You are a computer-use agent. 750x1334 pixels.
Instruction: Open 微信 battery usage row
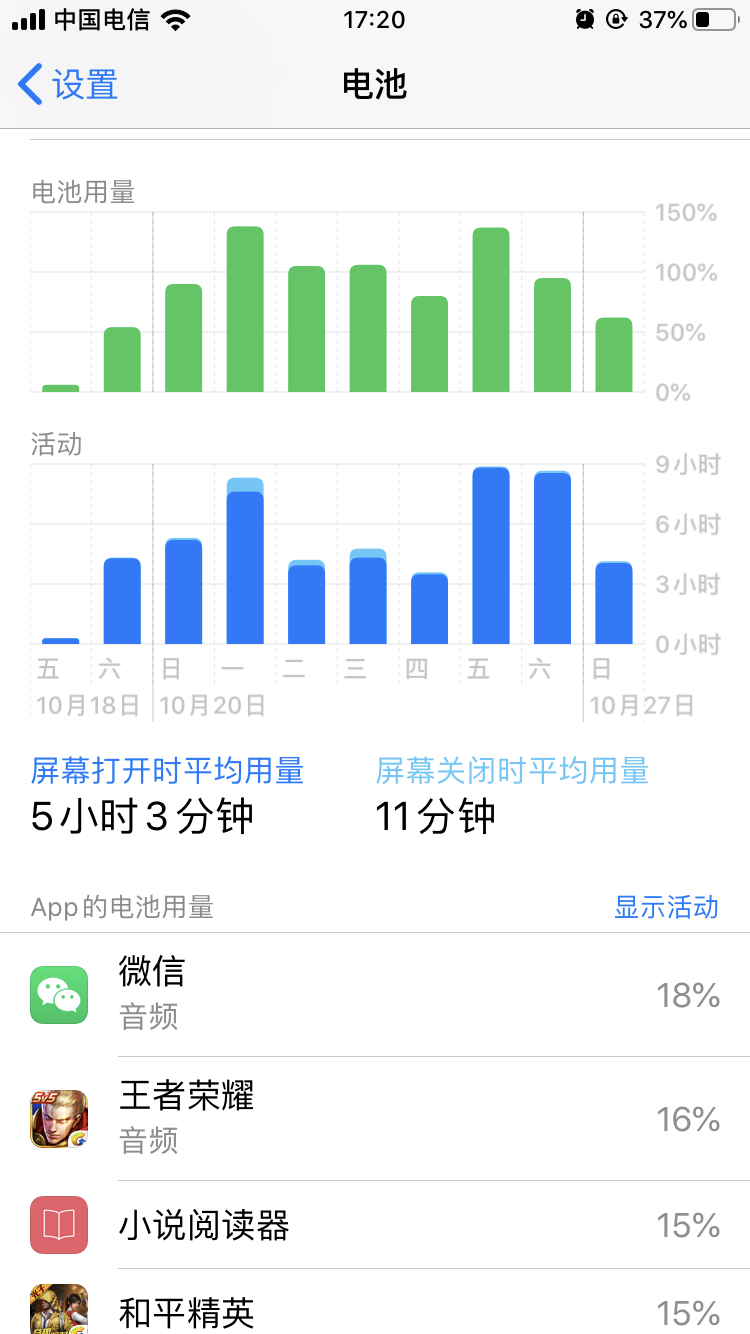375,994
